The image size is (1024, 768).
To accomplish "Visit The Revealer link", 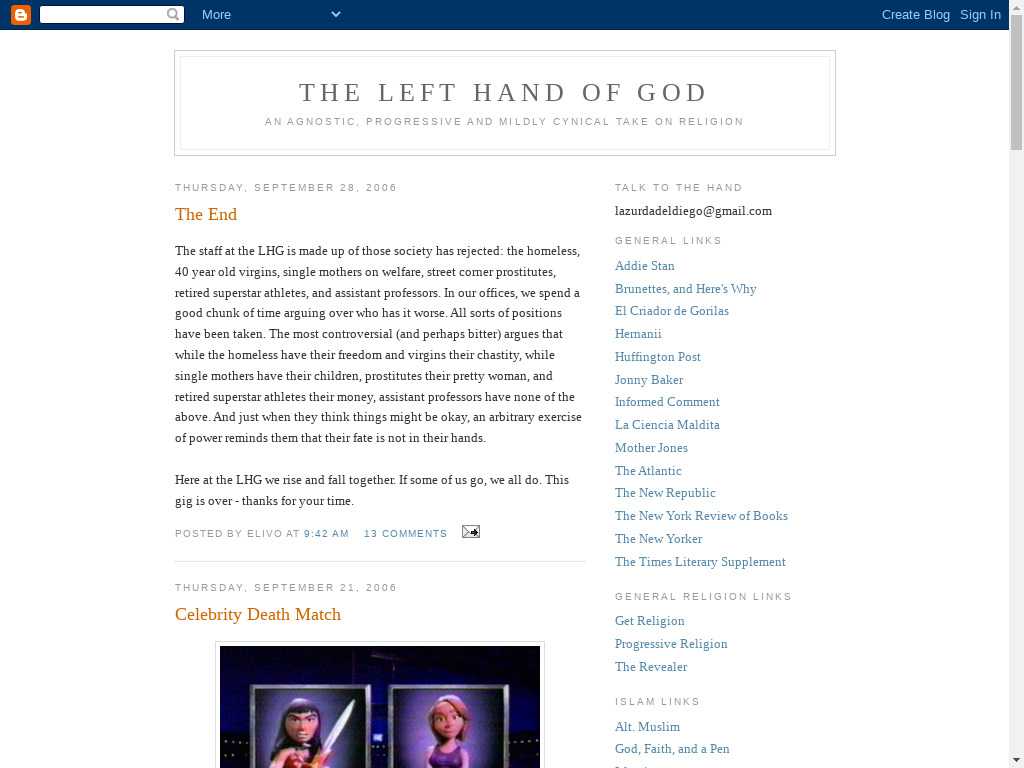I will [x=651, y=667].
